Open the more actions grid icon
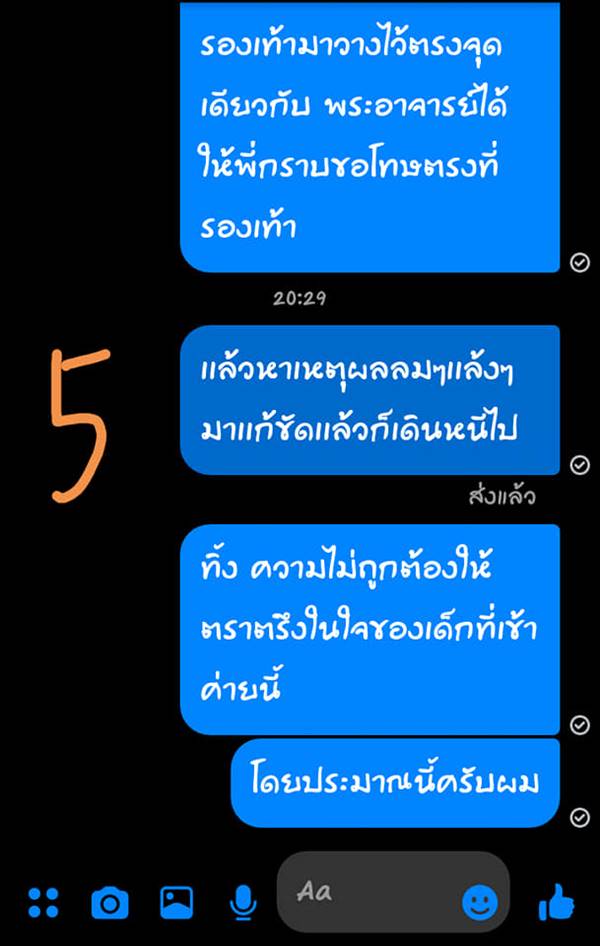The image size is (600, 946). 43,903
